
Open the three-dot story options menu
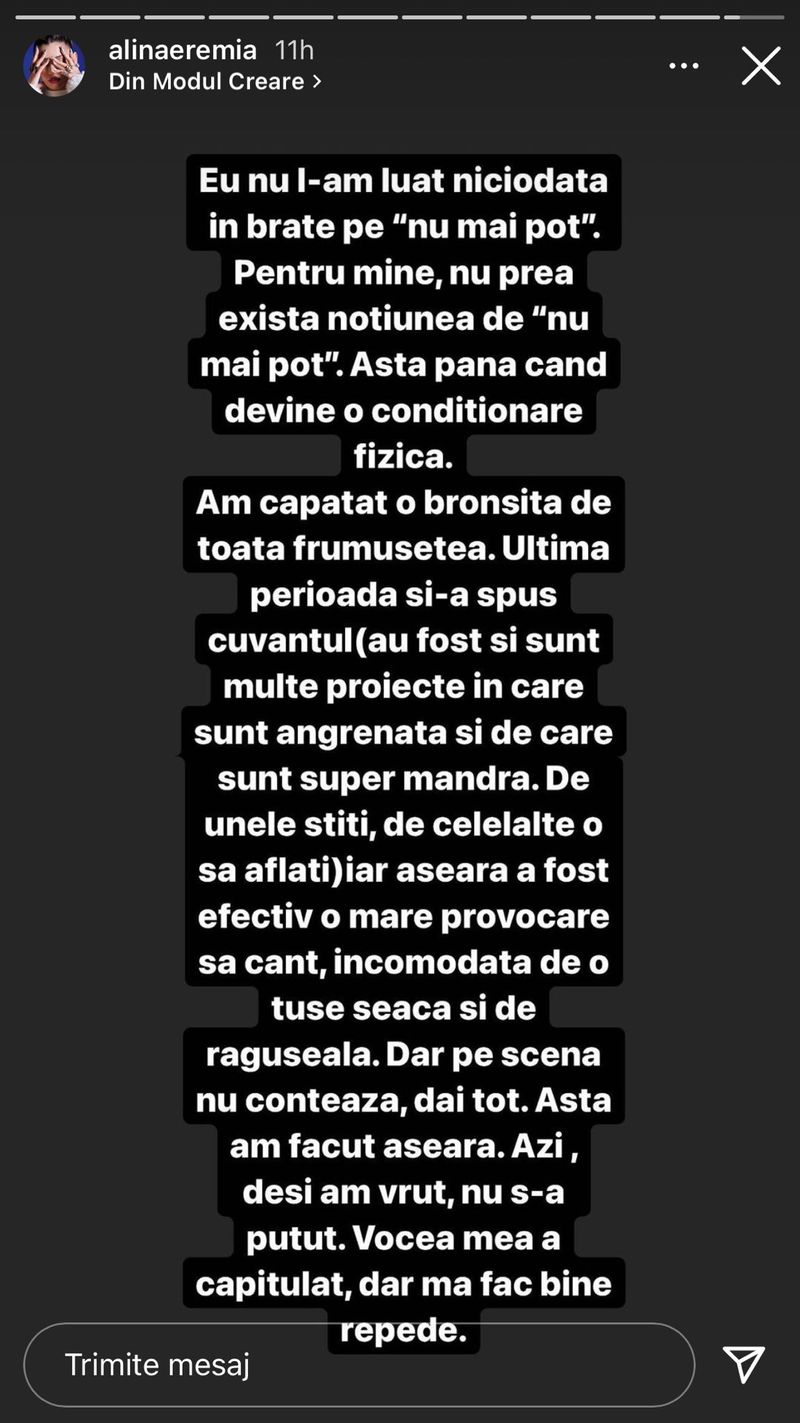click(684, 66)
